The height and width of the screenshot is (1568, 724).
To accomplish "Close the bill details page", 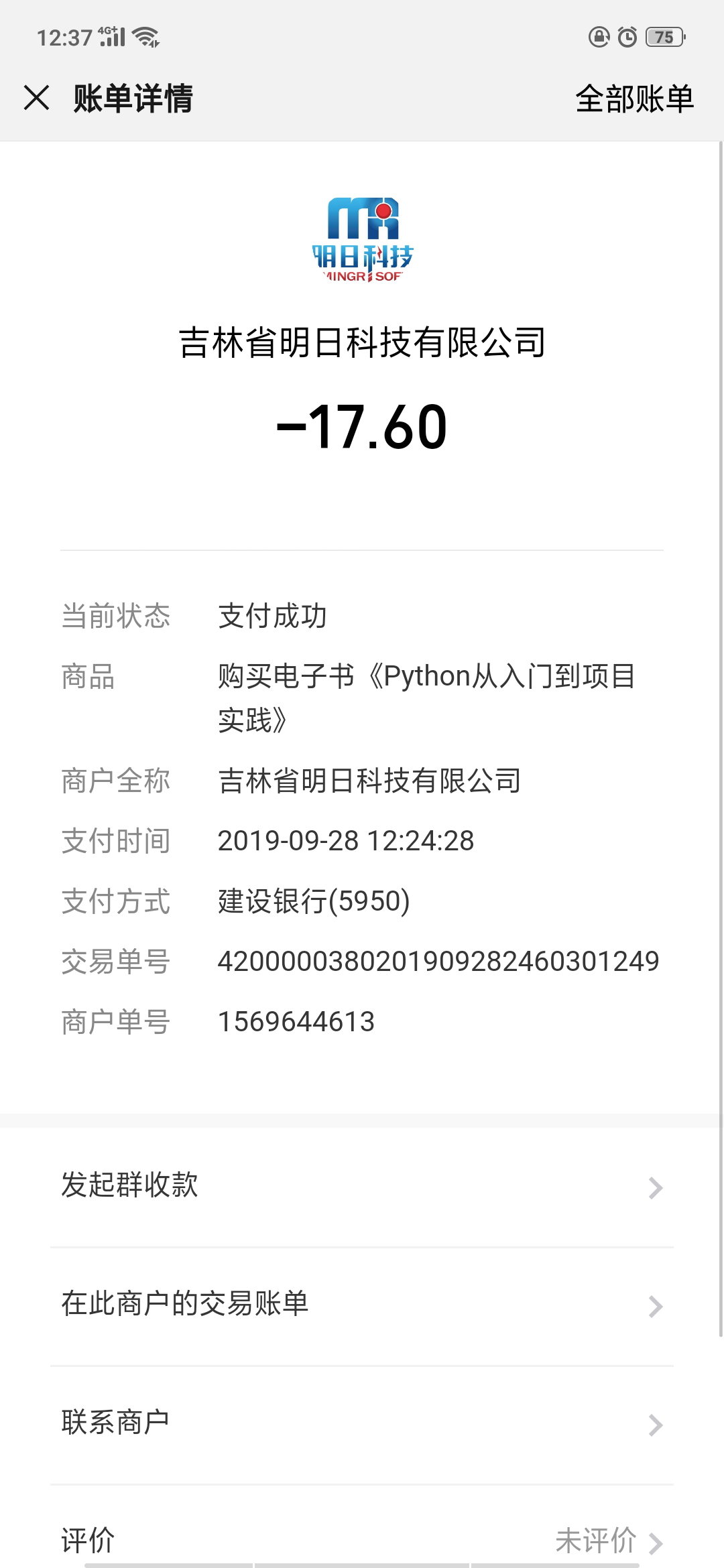I will point(37,98).
